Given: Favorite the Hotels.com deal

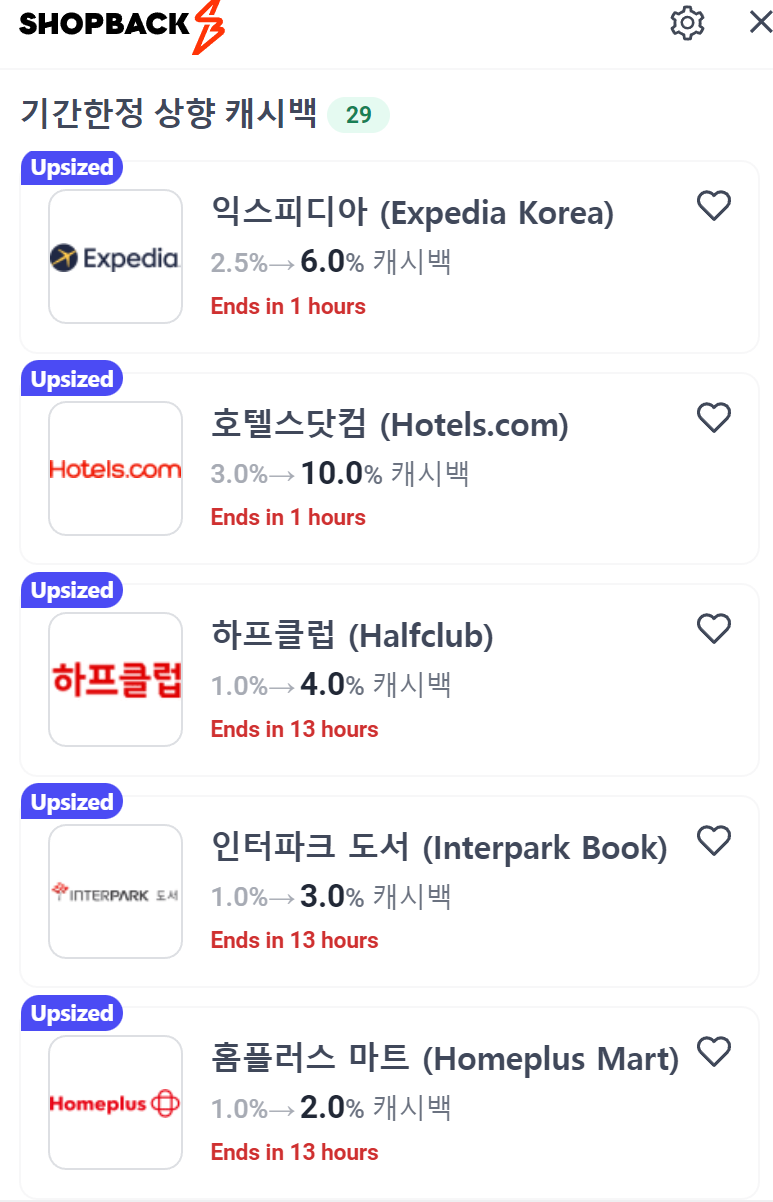Looking at the screenshot, I should pyautogui.click(x=713, y=418).
